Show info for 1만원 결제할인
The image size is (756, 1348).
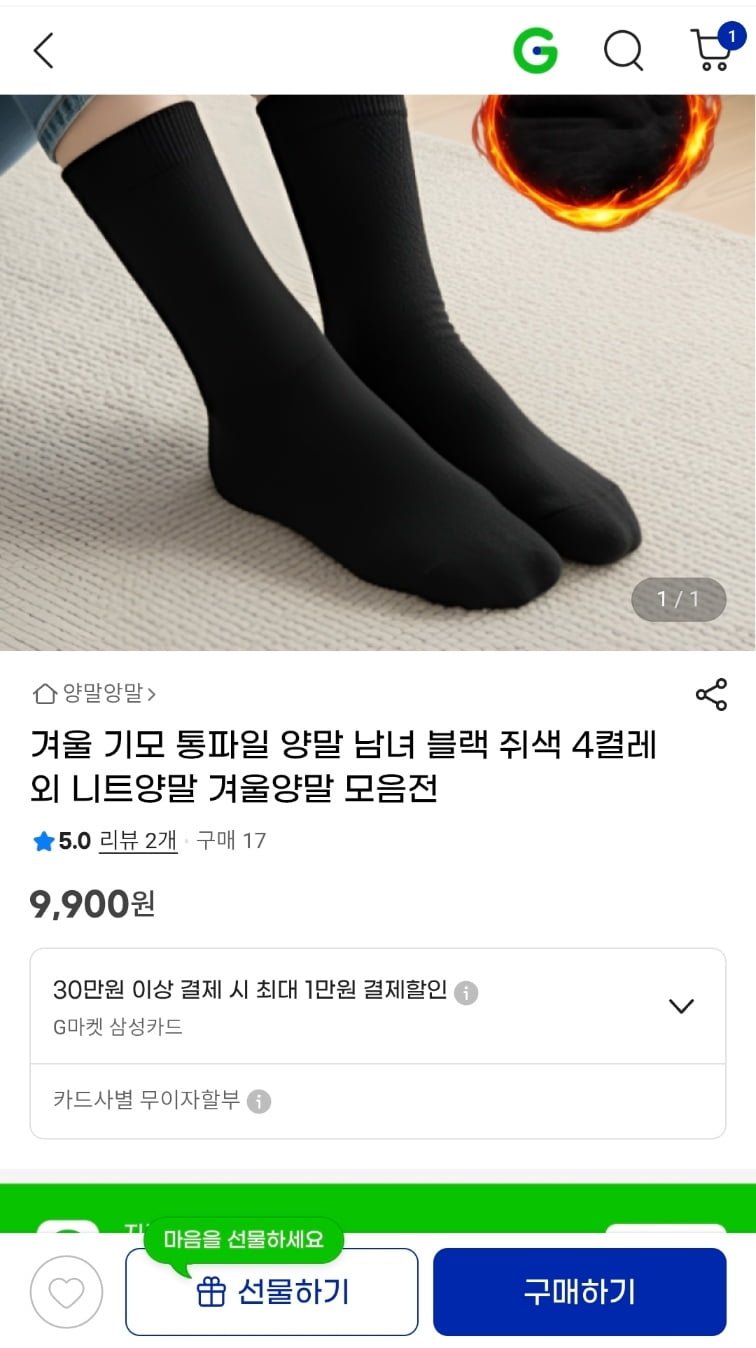466,993
